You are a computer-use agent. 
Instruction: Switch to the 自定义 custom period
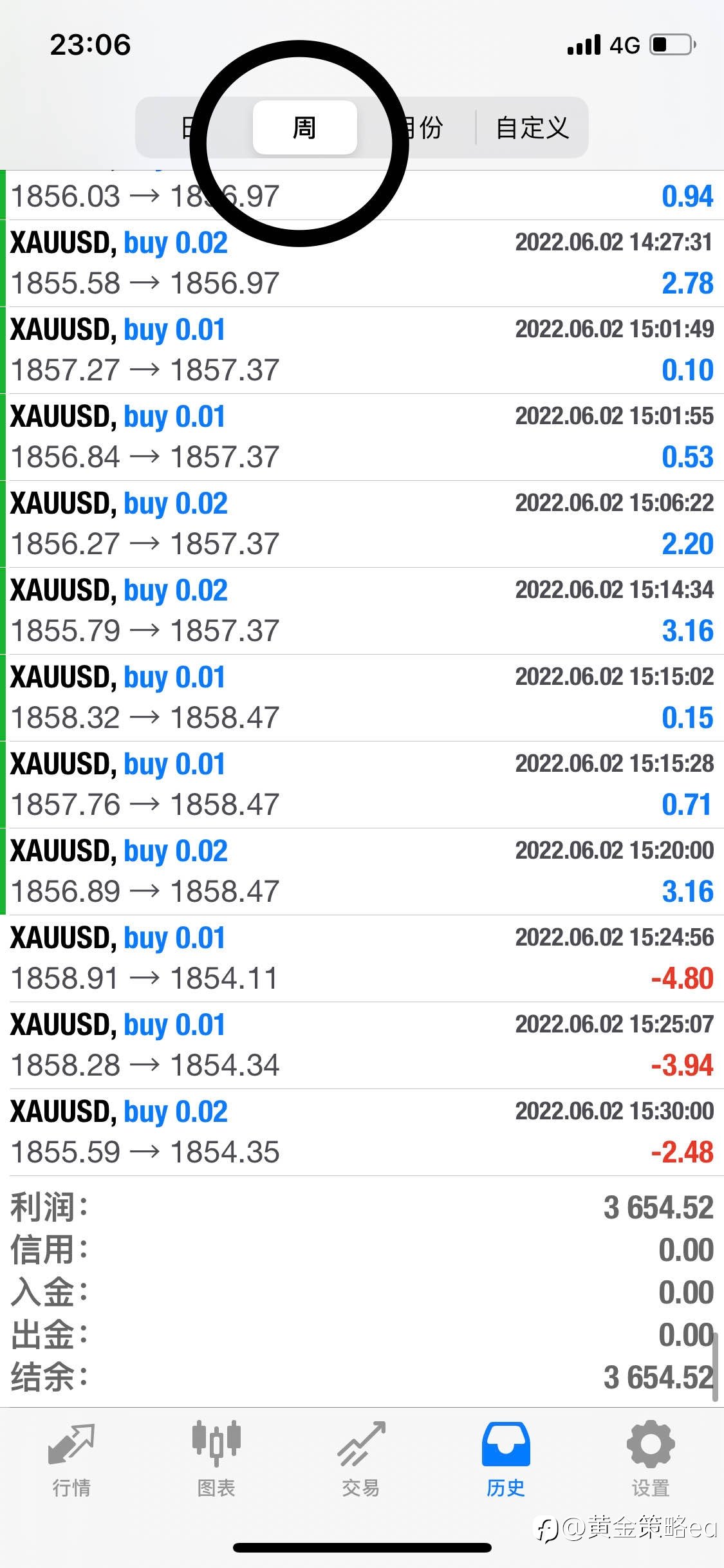click(532, 127)
